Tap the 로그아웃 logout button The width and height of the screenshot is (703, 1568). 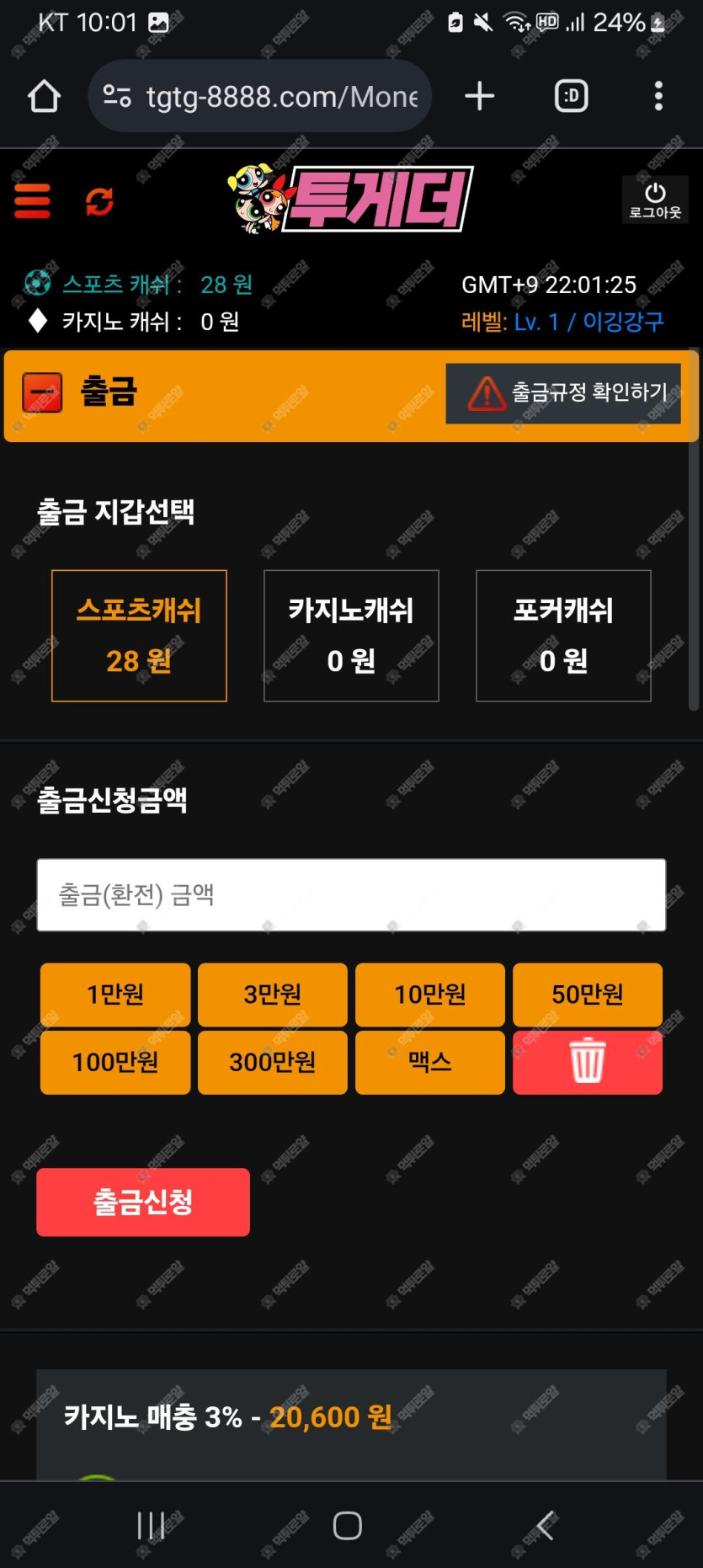[654, 200]
